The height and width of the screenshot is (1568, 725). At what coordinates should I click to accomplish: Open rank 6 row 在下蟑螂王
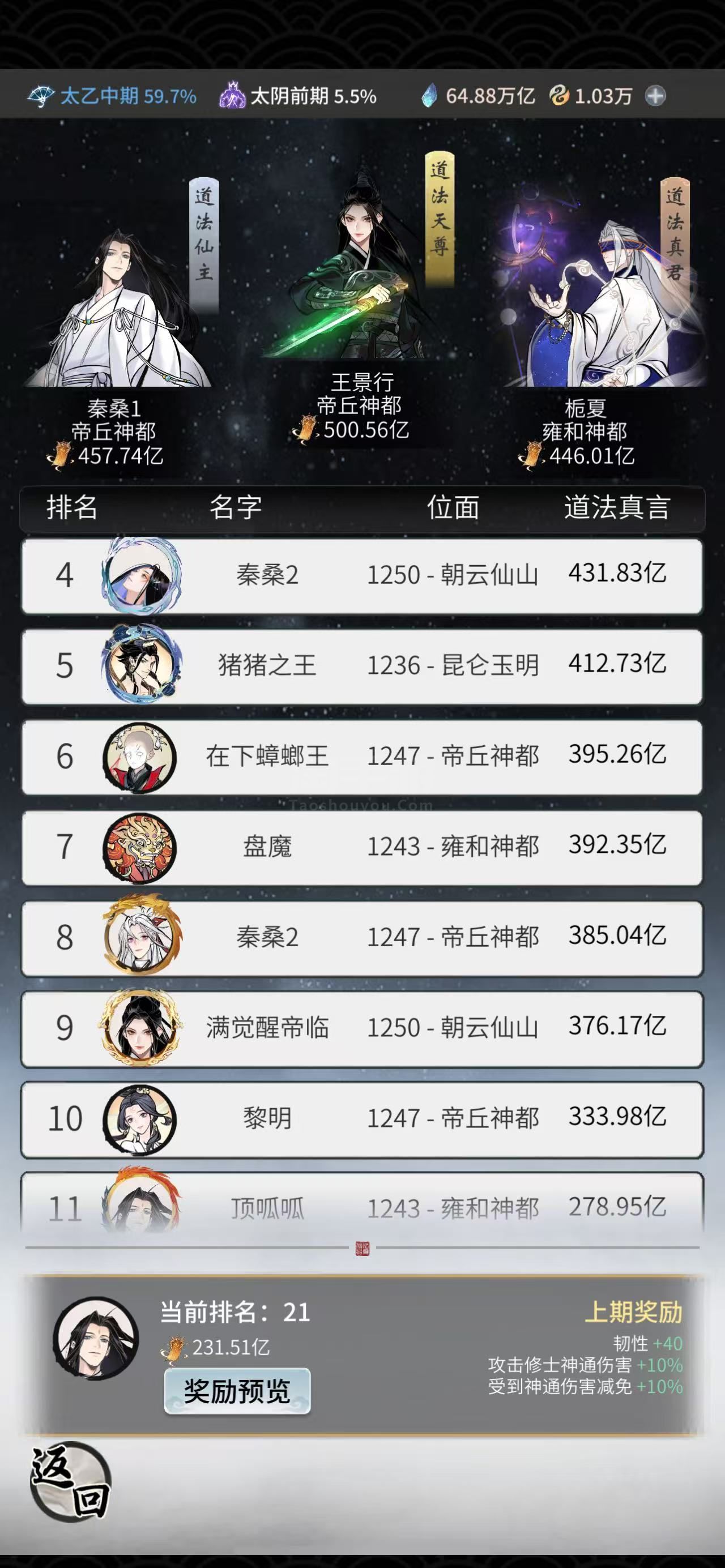(362, 757)
